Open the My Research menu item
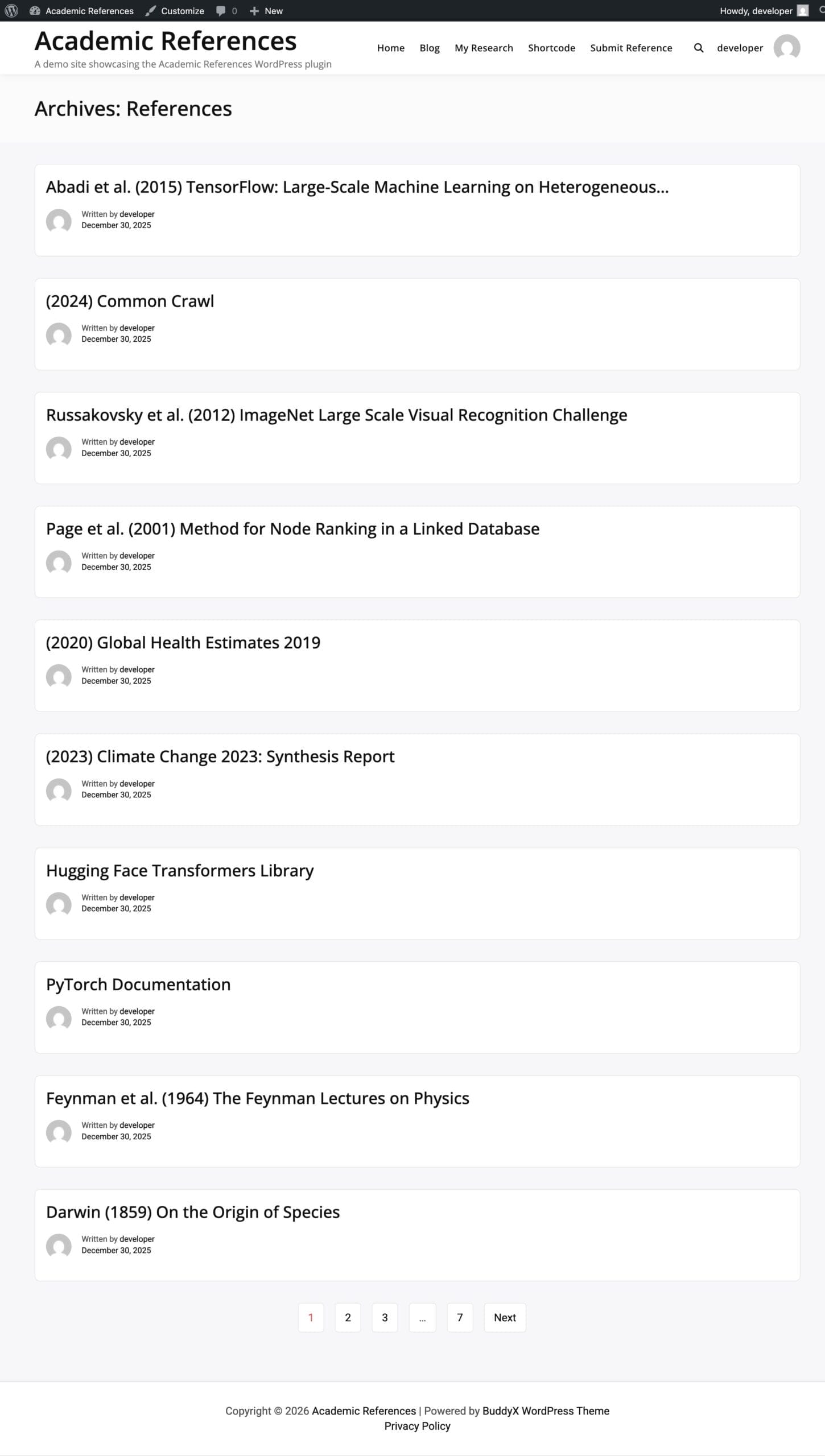Image resolution: width=825 pixels, height=1456 pixels. 483,48
